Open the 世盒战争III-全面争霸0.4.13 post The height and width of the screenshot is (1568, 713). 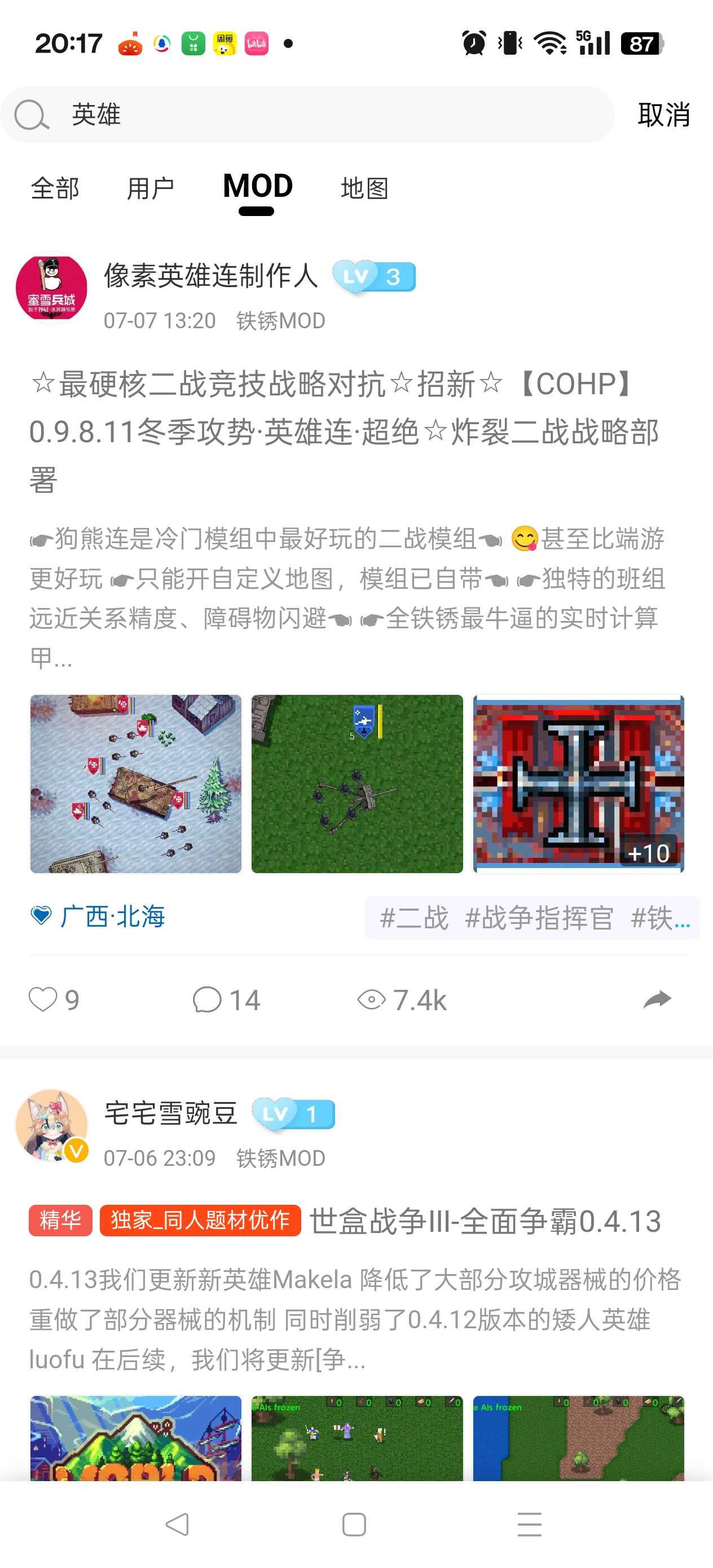click(x=485, y=1221)
